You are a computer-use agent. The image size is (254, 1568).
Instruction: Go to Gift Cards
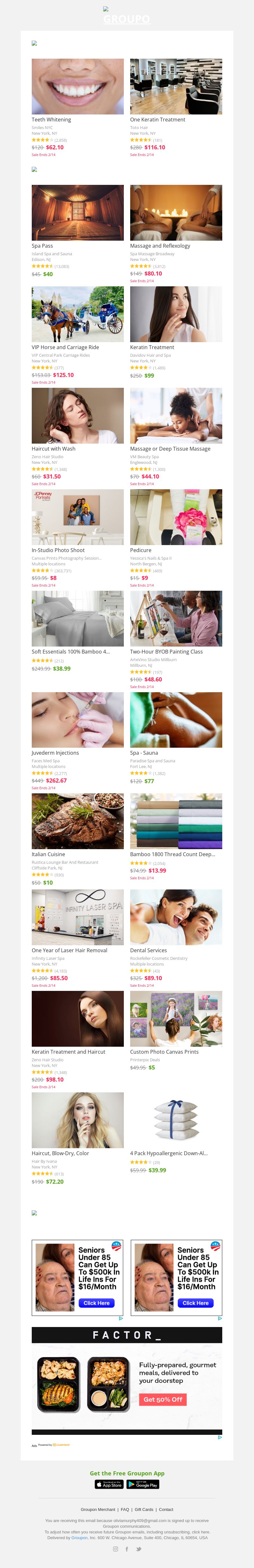point(144,1509)
